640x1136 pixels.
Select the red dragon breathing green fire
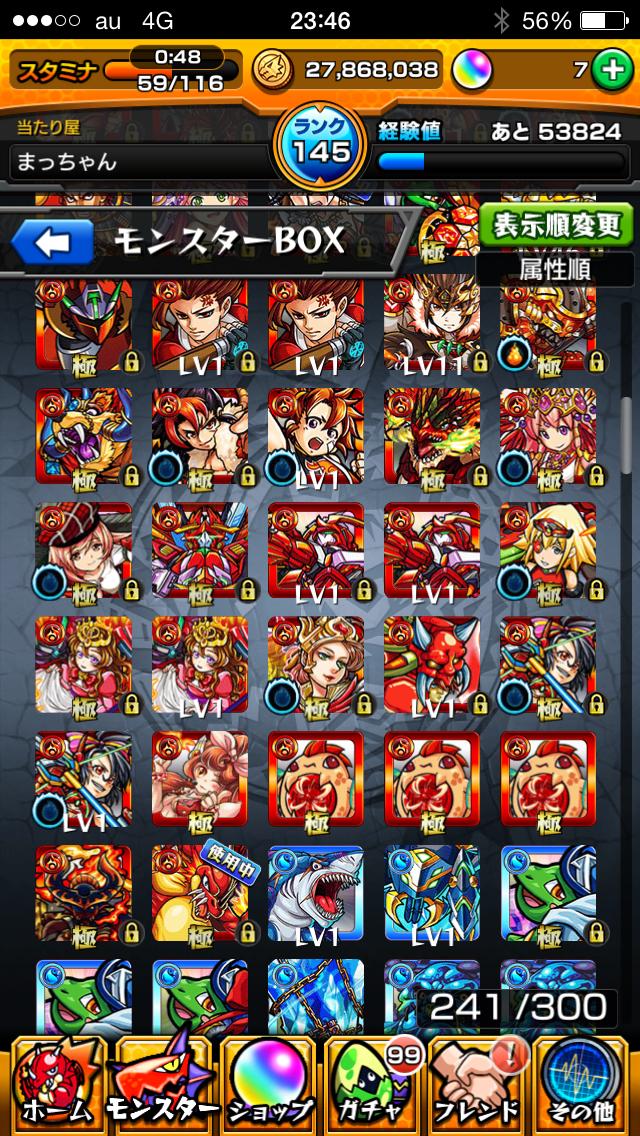pyautogui.click(x=431, y=435)
